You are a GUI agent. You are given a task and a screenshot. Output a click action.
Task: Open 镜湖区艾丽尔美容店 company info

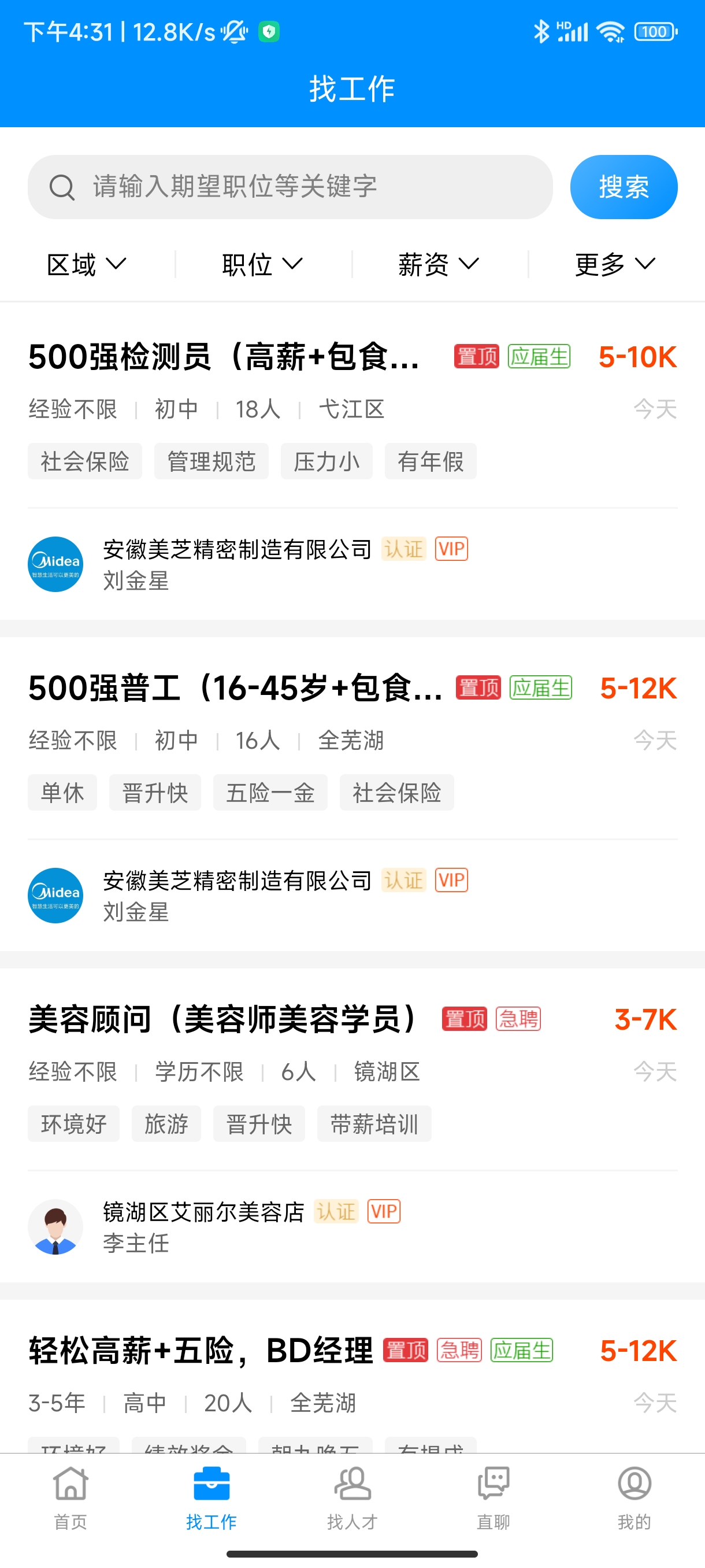[x=203, y=1211]
